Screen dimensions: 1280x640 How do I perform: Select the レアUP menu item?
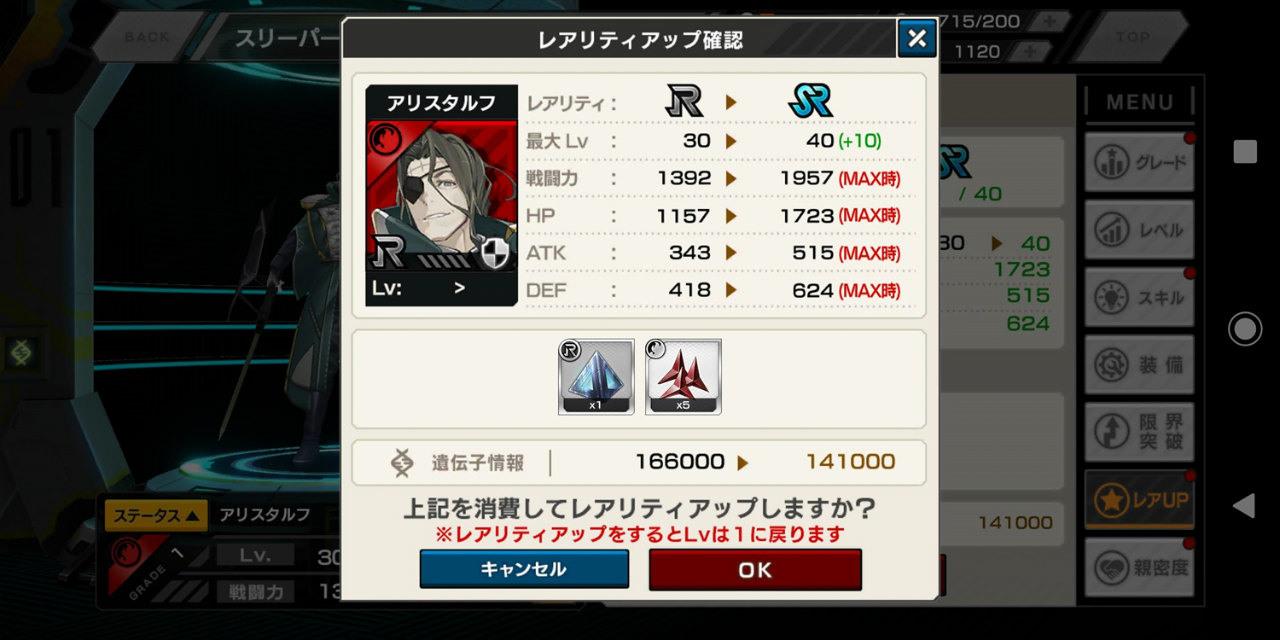tap(1139, 500)
